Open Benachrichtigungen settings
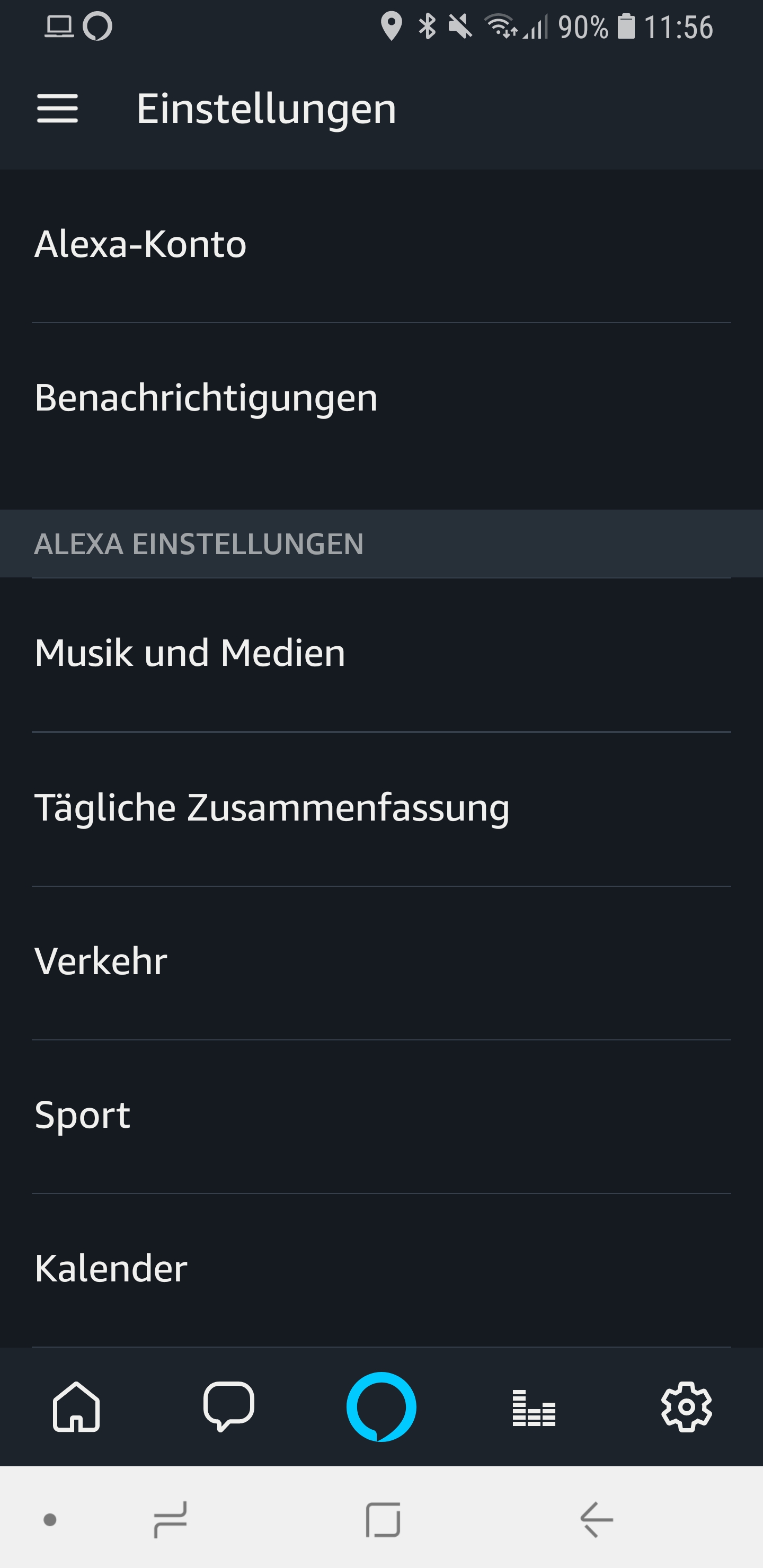This screenshot has width=763, height=1568. click(x=381, y=398)
